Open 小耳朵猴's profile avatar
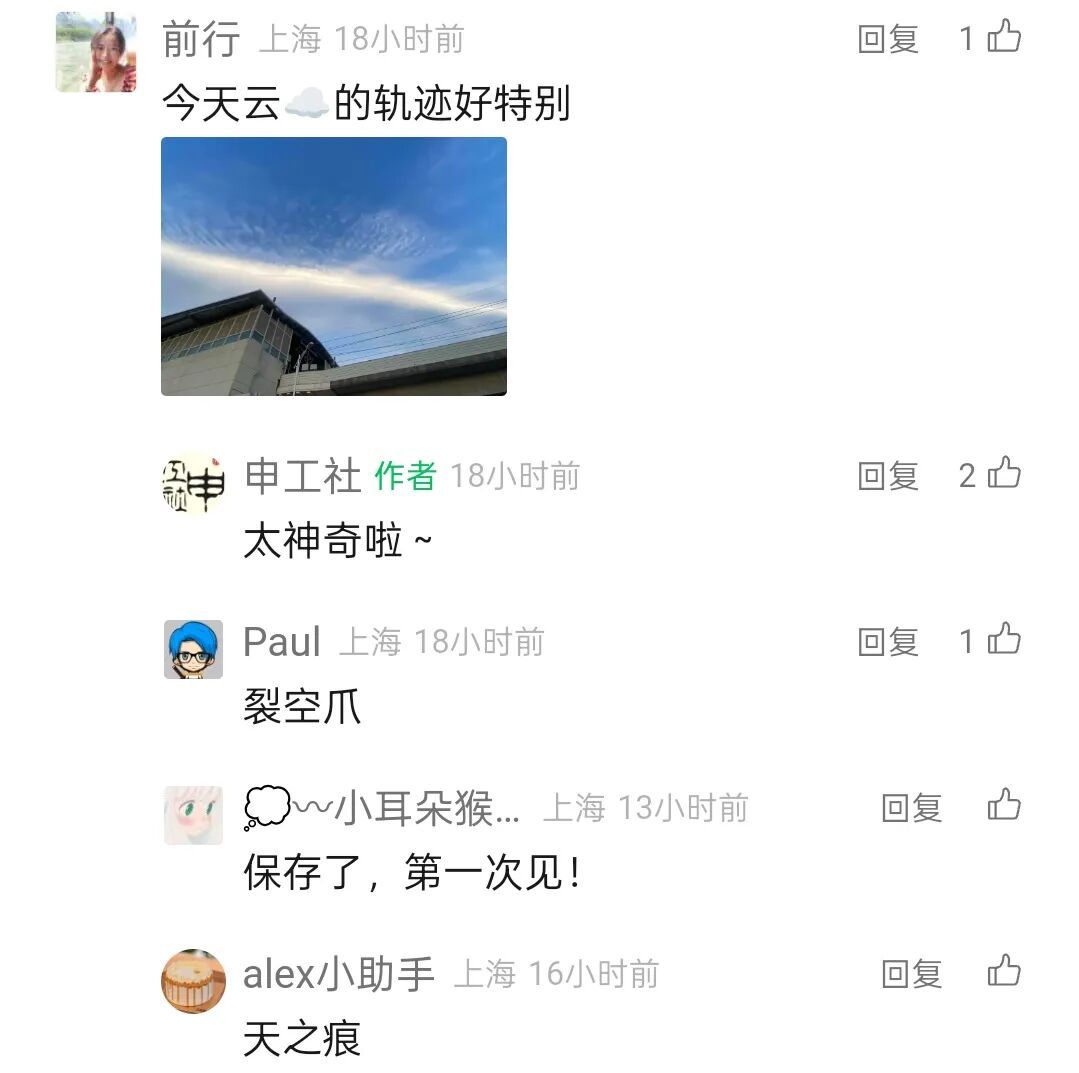The image size is (1079, 1073). [x=193, y=815]
